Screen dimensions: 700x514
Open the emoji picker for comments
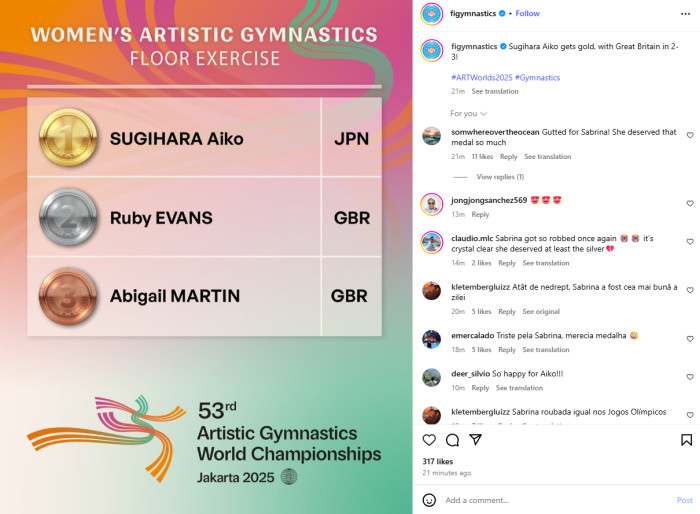(x=429, y=500)
